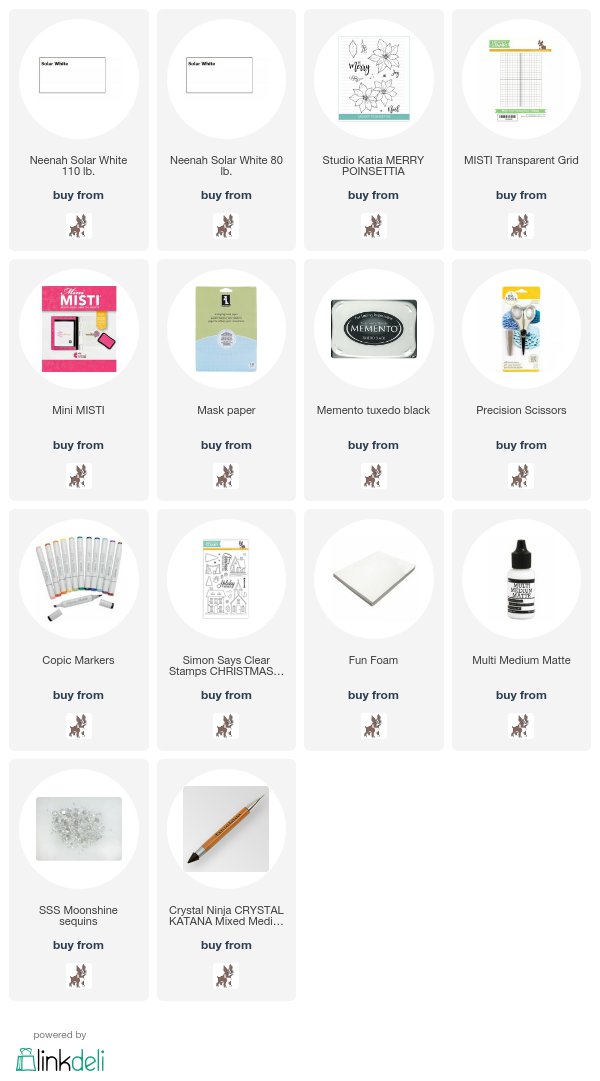Screen dimensions: 600x1081
Task: View the Studio Katia MERRY POINSETTIA stamp set
Action: click(x=373, y=79)
